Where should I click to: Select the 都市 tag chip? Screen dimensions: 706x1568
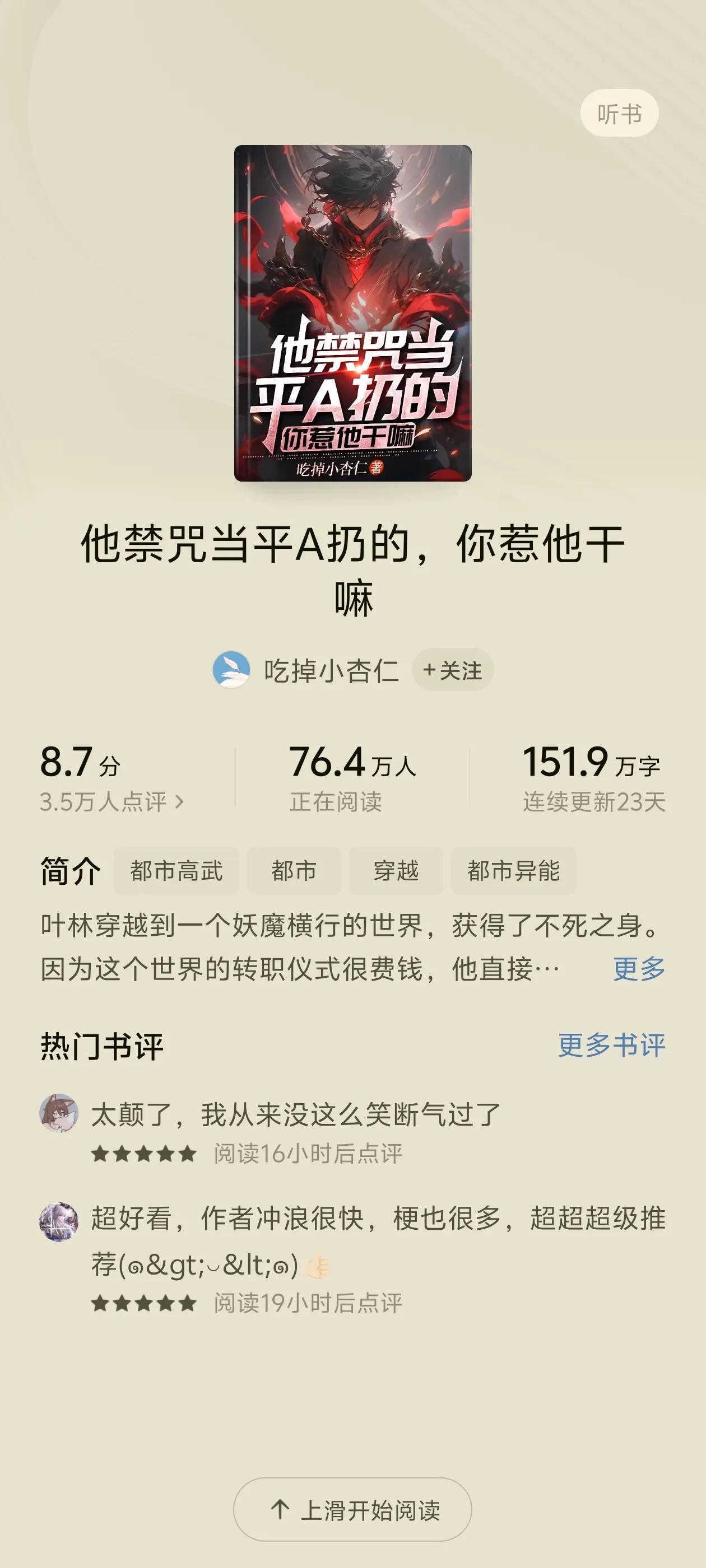[x=294, y=870]
